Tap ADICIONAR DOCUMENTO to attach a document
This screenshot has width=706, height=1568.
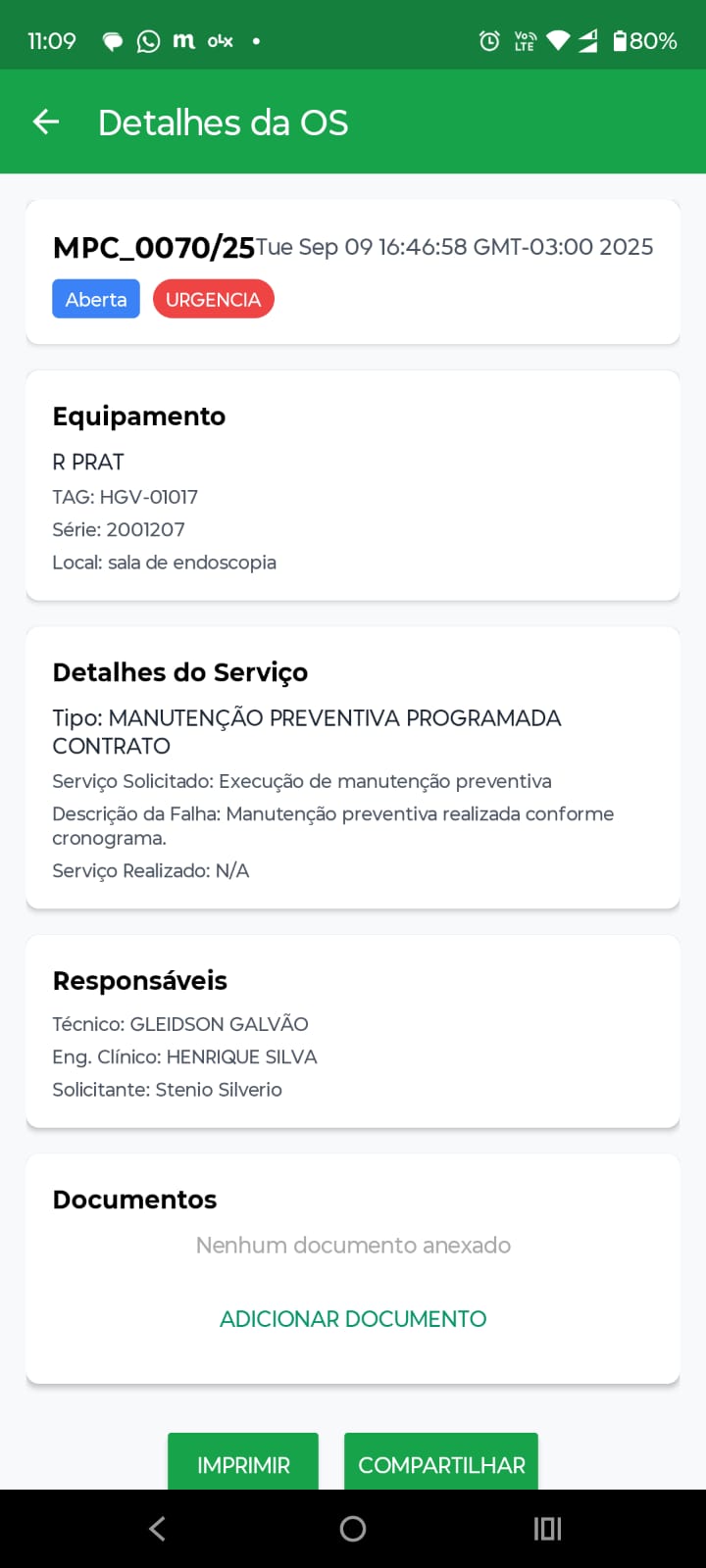pos(353,1319)
